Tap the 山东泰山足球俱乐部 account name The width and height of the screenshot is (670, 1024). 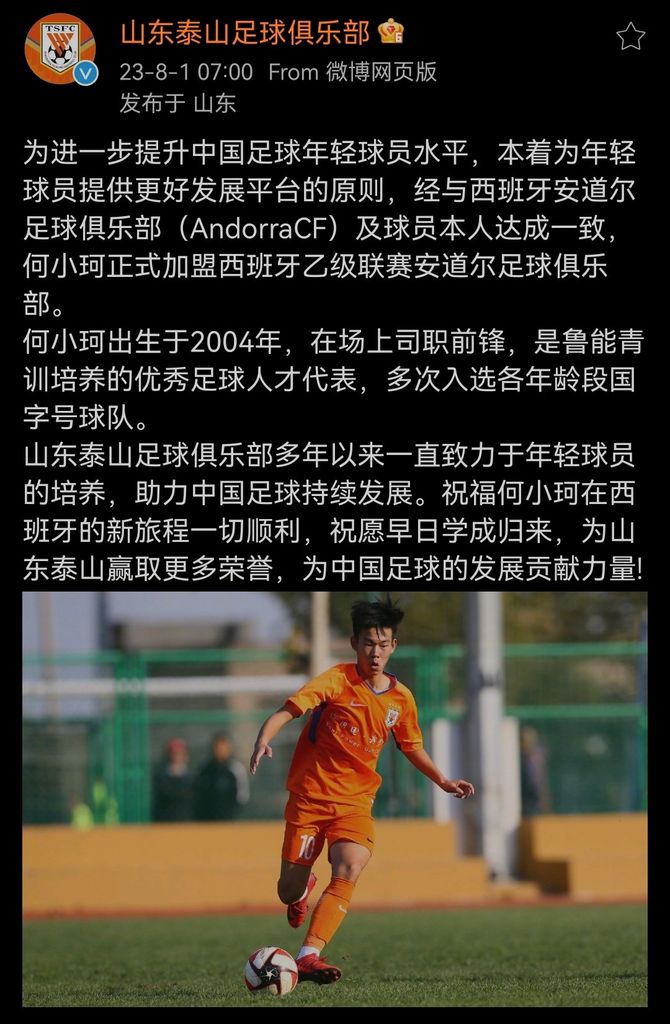point(245,33)
